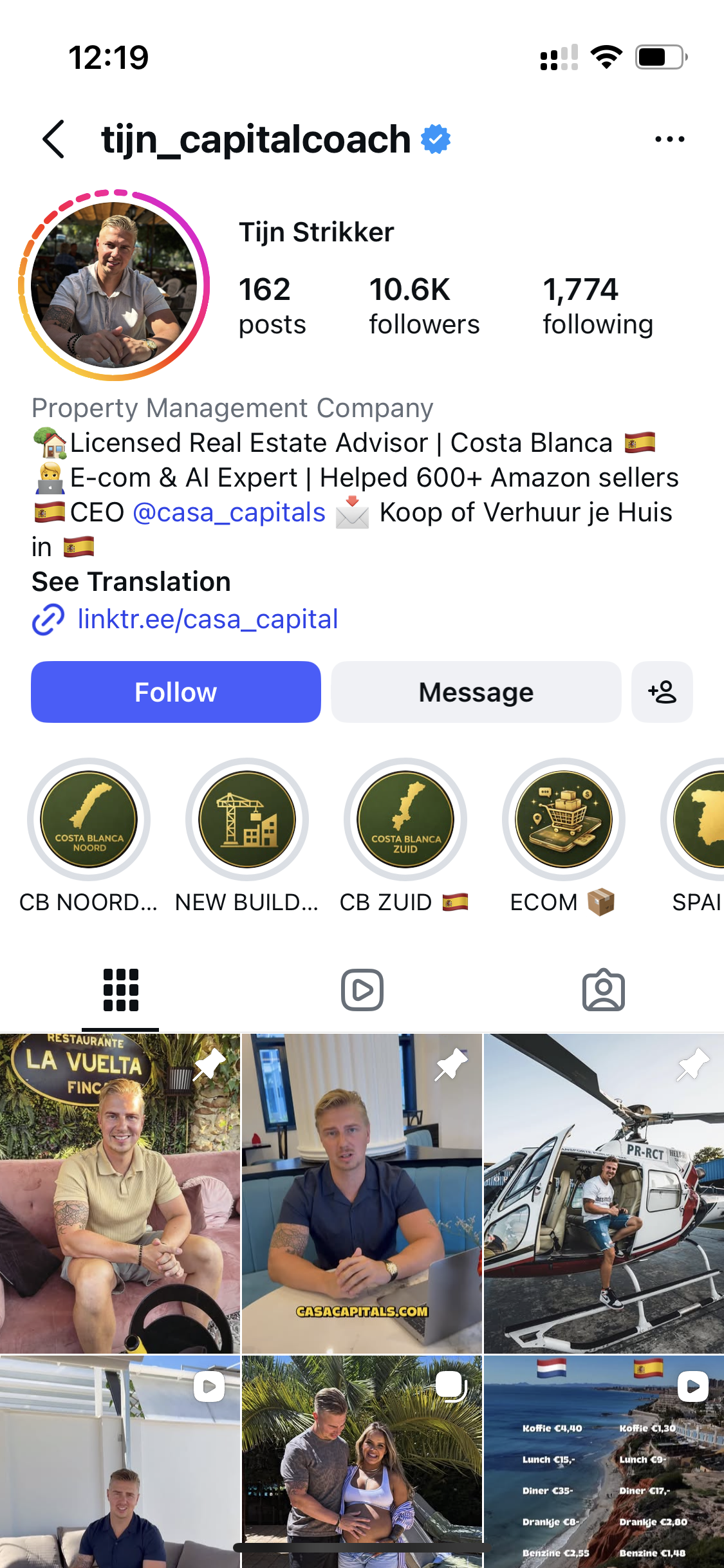Show suggested accounts with add-person button
Screen dimensions: 724x1568
662,692
